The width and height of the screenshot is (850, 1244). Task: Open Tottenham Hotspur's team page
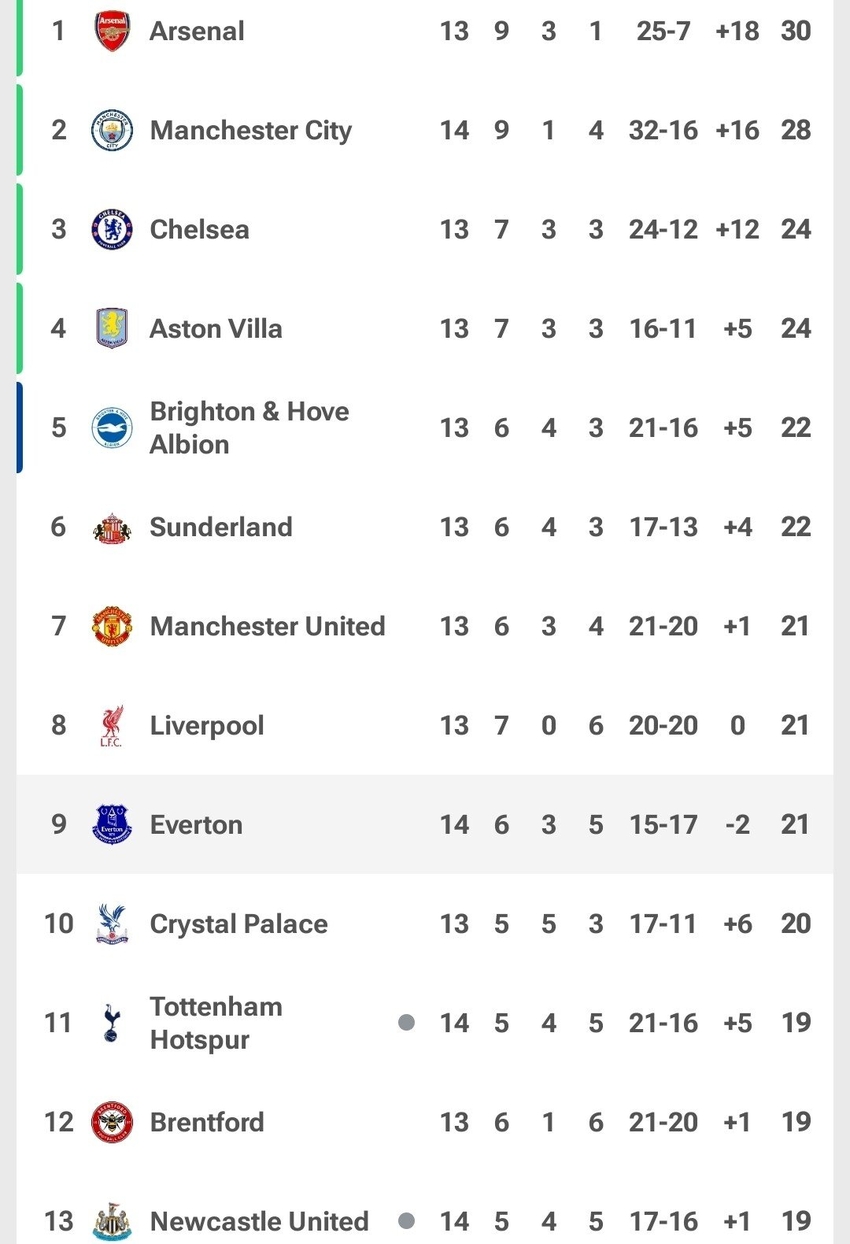click(216, 1023)
